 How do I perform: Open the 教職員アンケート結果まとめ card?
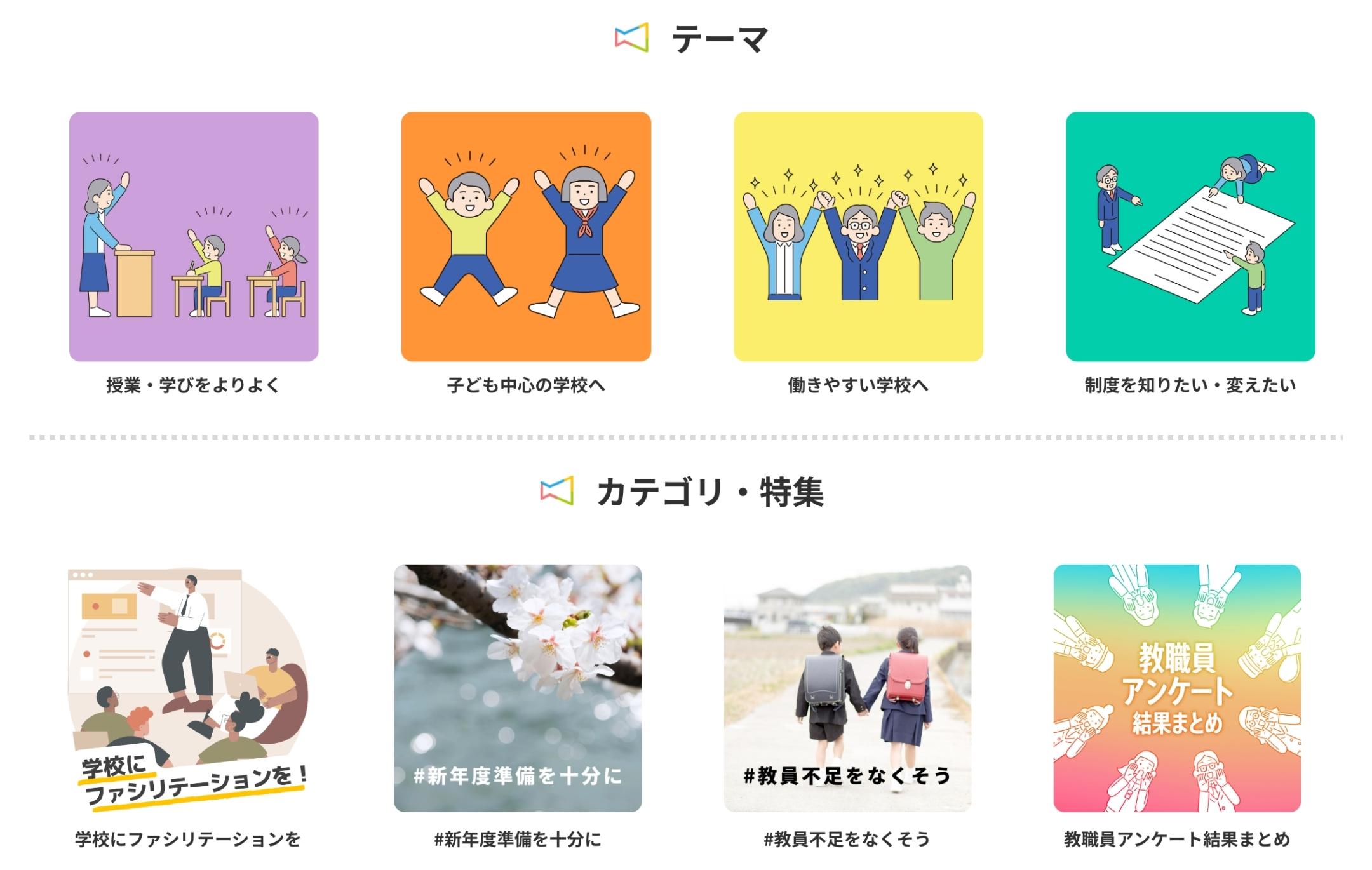click(1177, 688)
